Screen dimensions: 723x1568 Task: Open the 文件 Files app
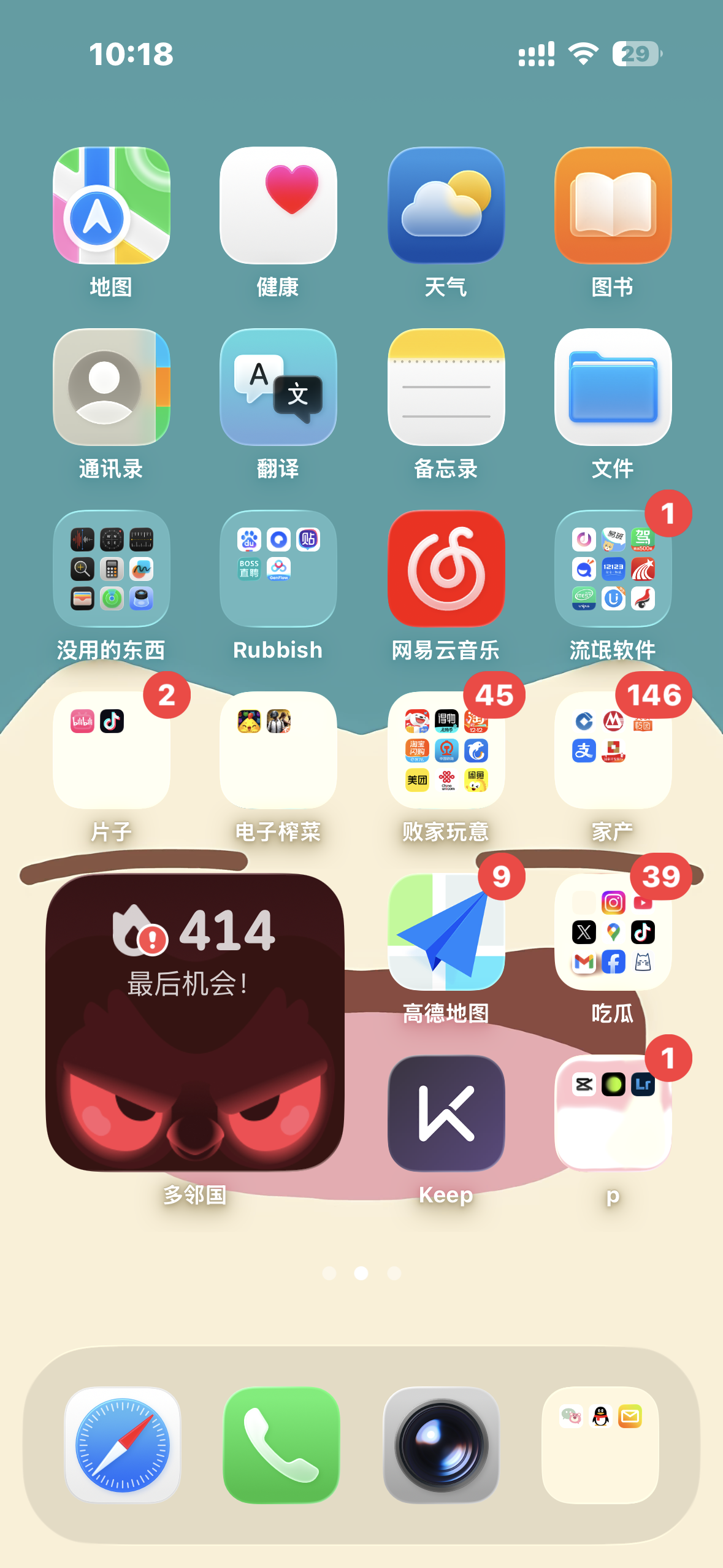[613, 387]
